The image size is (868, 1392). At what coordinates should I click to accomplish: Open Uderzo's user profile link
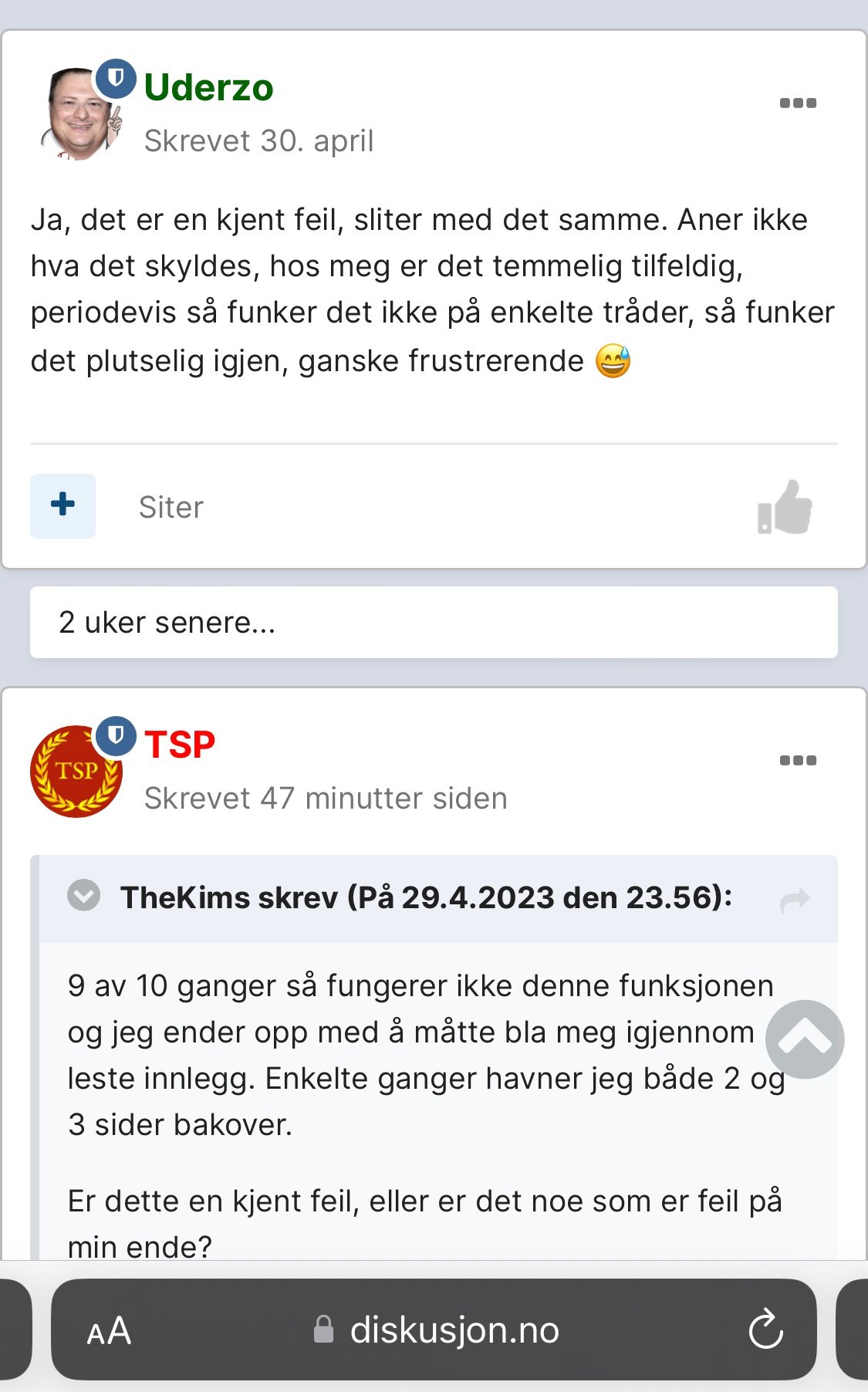pyautogui.click(x=208, y=88)
